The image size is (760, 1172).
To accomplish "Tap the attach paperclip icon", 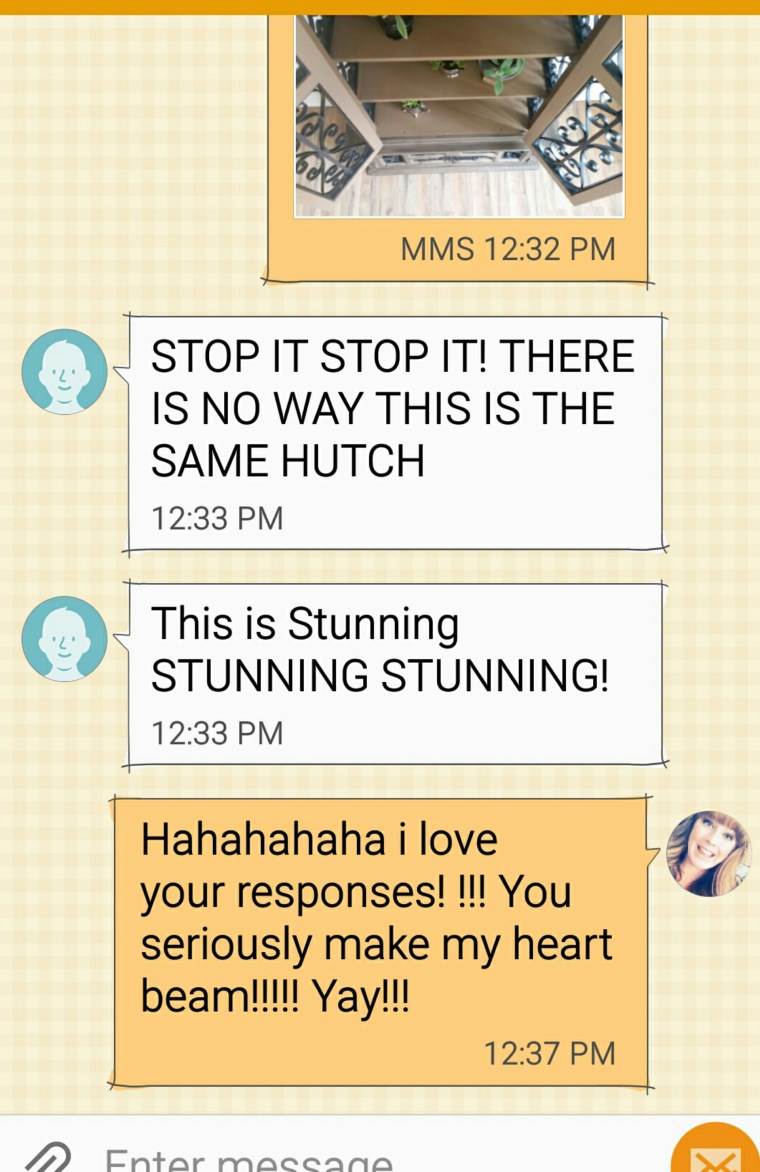I will click(47, 1157).
